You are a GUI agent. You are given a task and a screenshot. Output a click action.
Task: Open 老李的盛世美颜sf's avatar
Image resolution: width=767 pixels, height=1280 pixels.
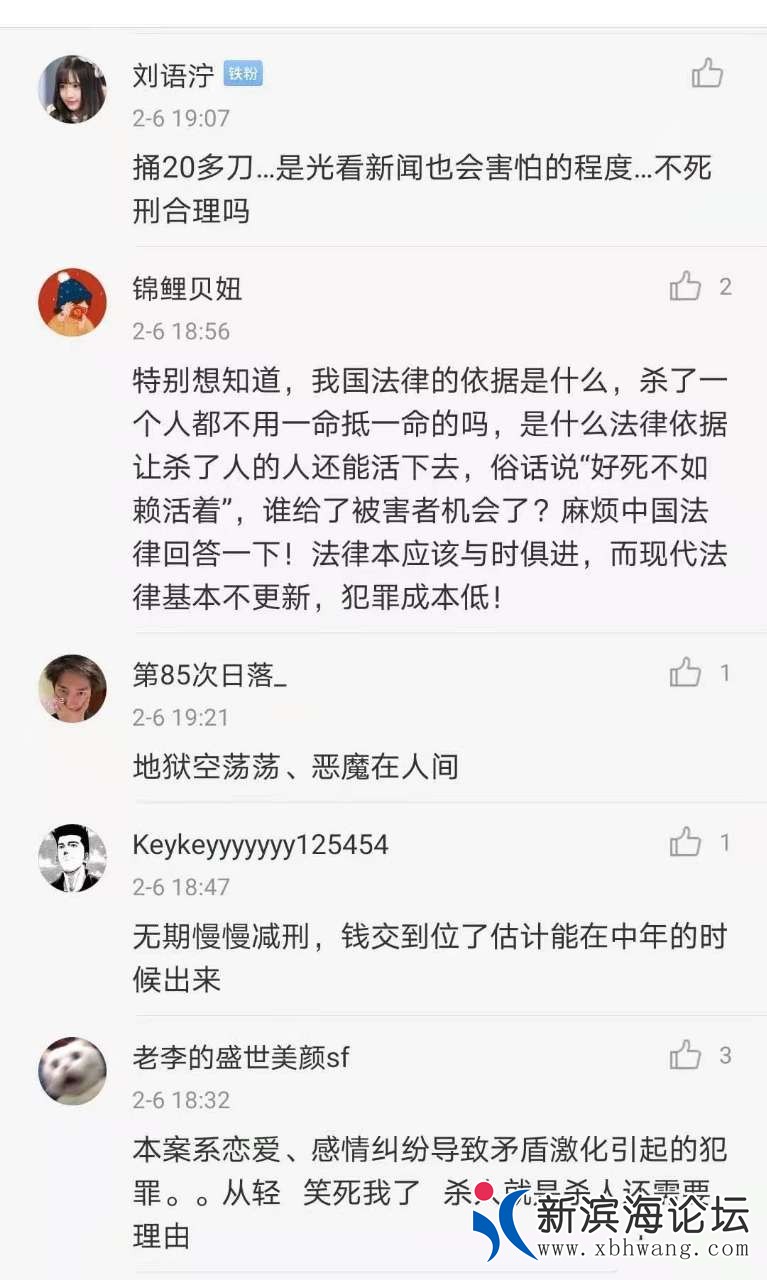[x=72, y=1071]
